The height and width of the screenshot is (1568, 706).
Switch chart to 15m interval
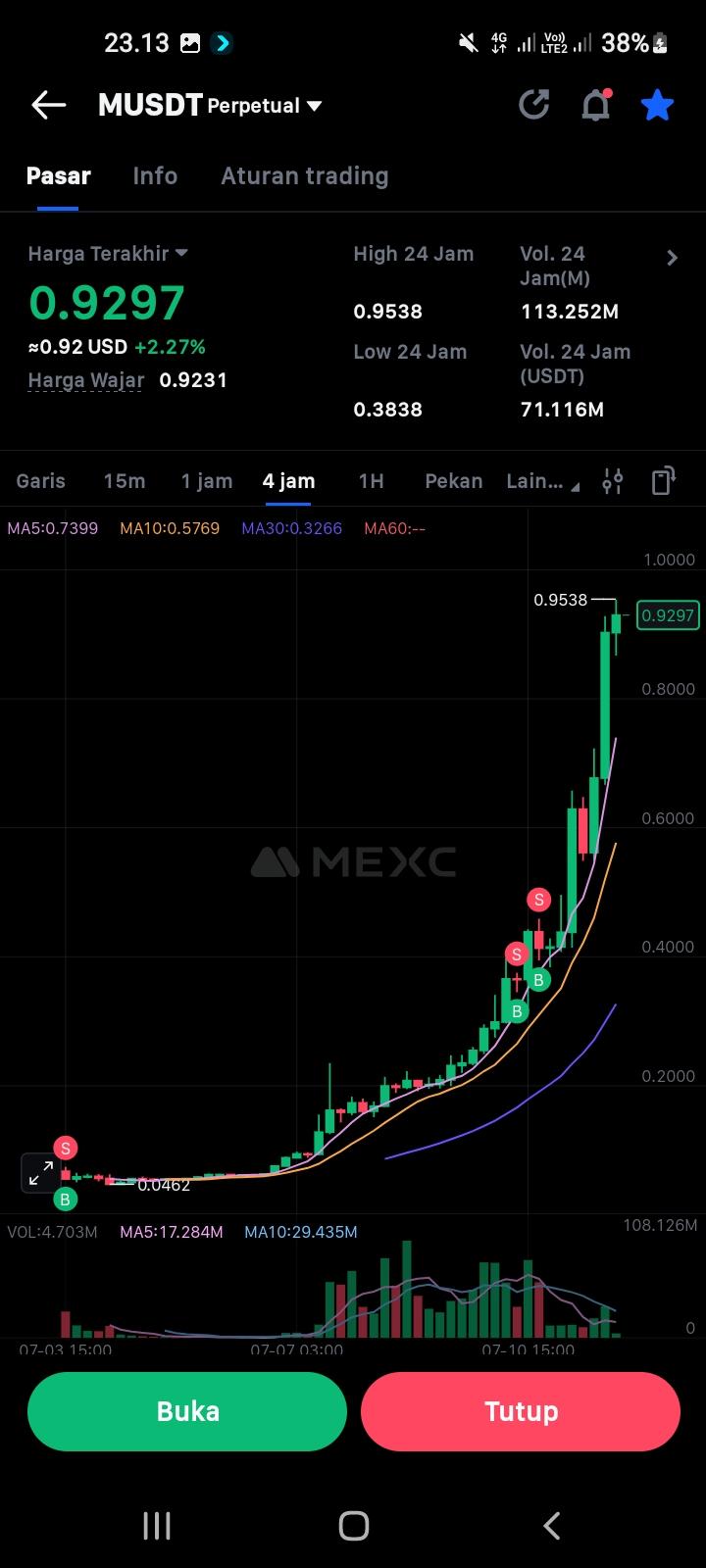tap(125, 481)
